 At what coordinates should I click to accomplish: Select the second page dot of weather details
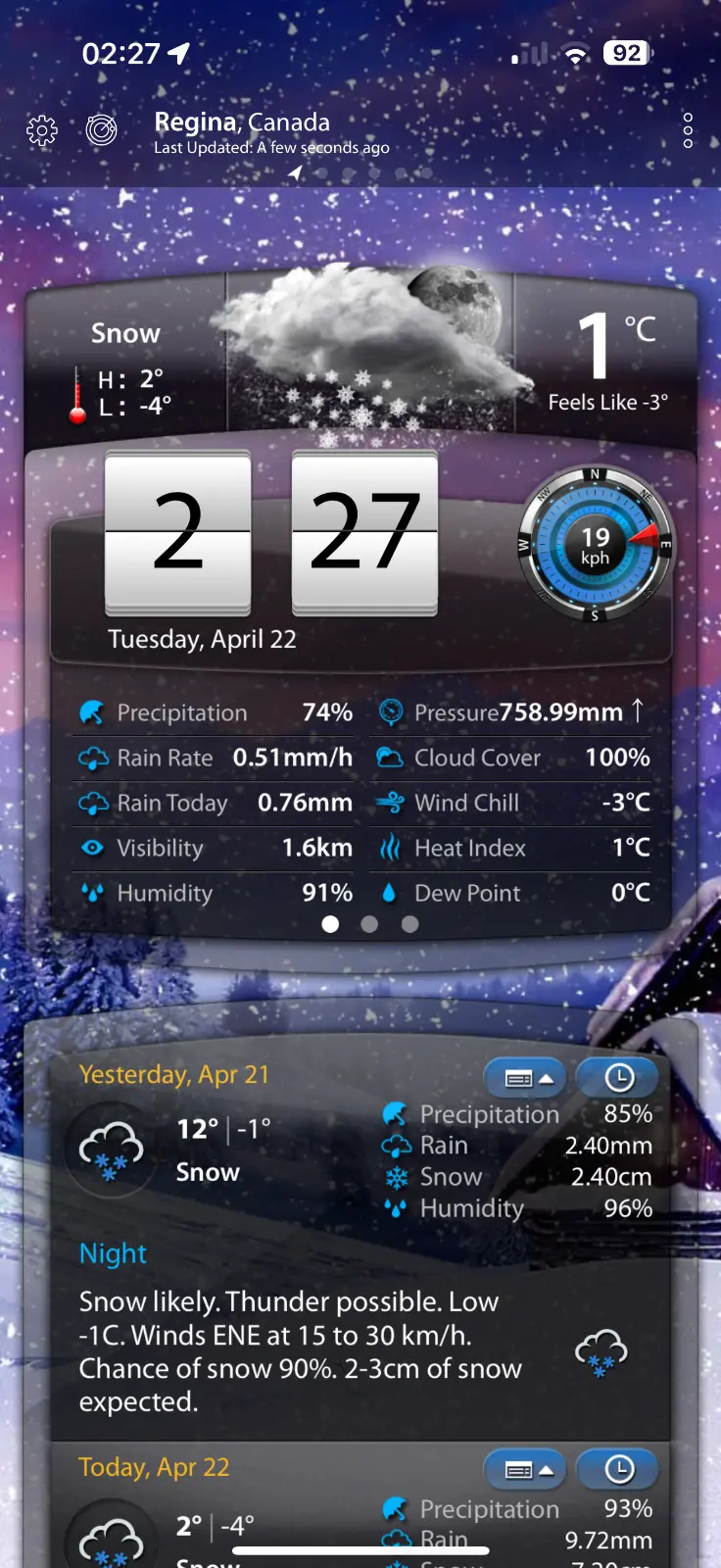click(x=369, y=924)
